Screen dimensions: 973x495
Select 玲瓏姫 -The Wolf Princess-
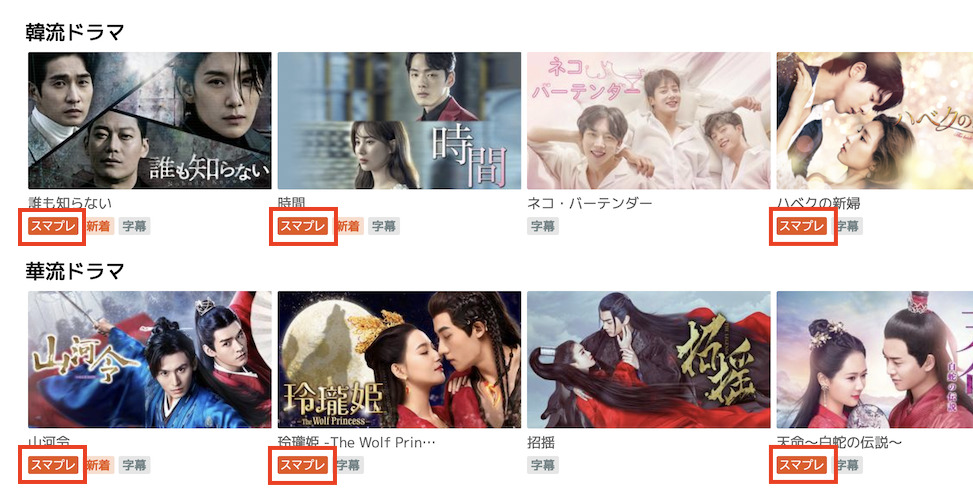(x=399, y=360)
